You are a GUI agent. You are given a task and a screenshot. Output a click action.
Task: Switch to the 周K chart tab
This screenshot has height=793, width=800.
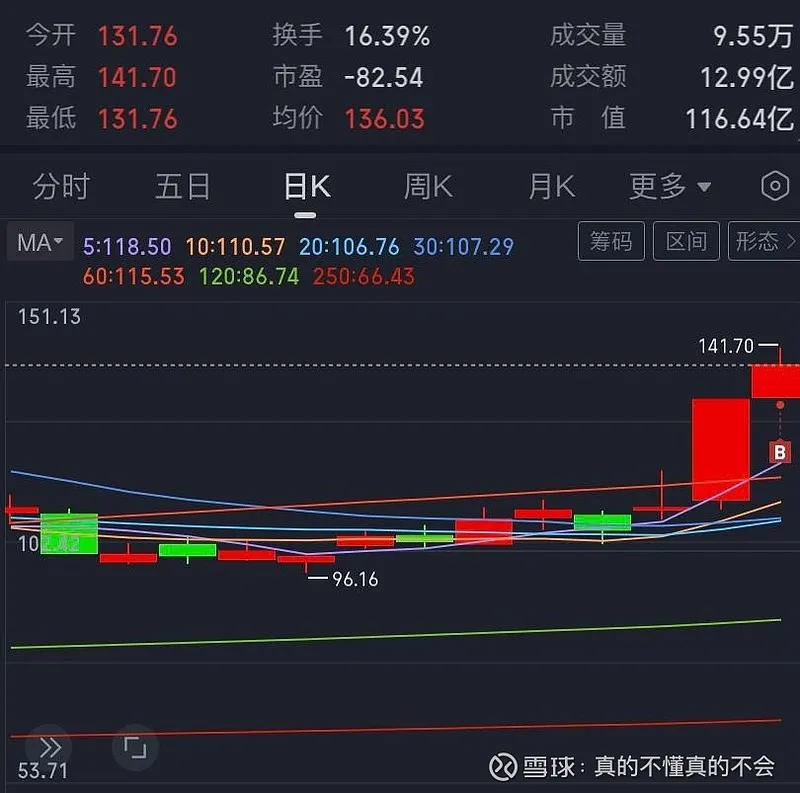tap(428, 187)
